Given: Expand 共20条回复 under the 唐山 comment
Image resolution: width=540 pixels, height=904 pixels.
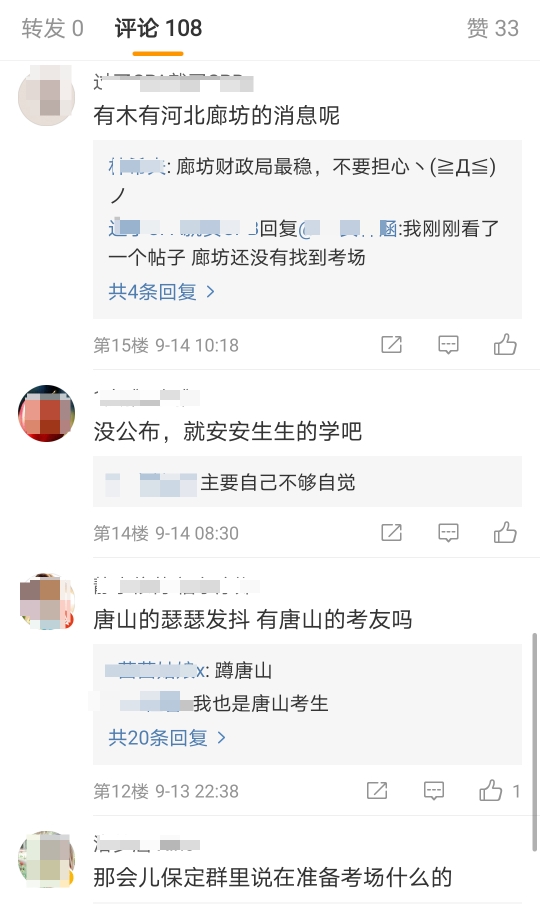Looking at the screenshot, I should [x=167, y=737].
